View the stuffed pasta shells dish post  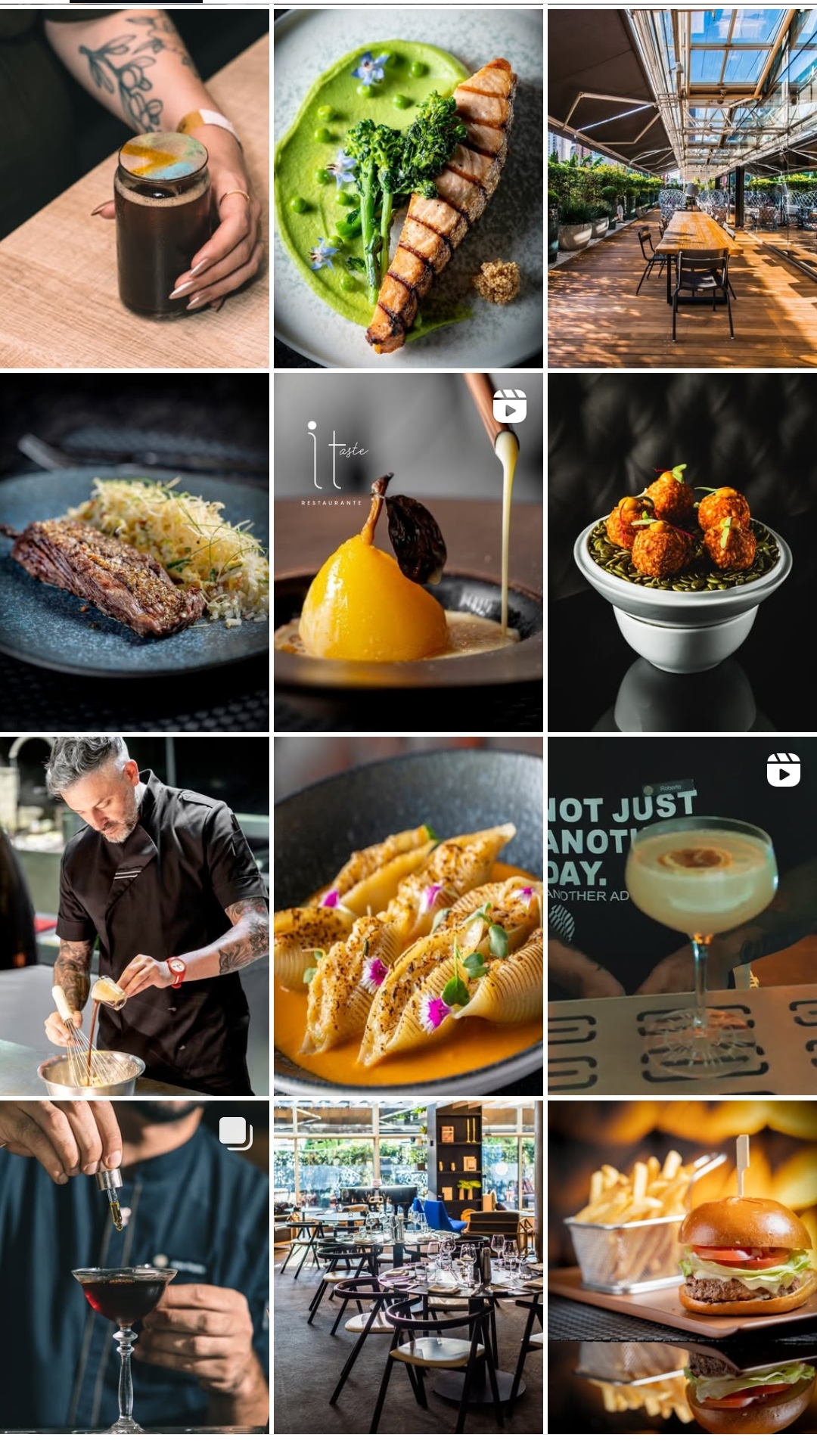coord(408,915)
